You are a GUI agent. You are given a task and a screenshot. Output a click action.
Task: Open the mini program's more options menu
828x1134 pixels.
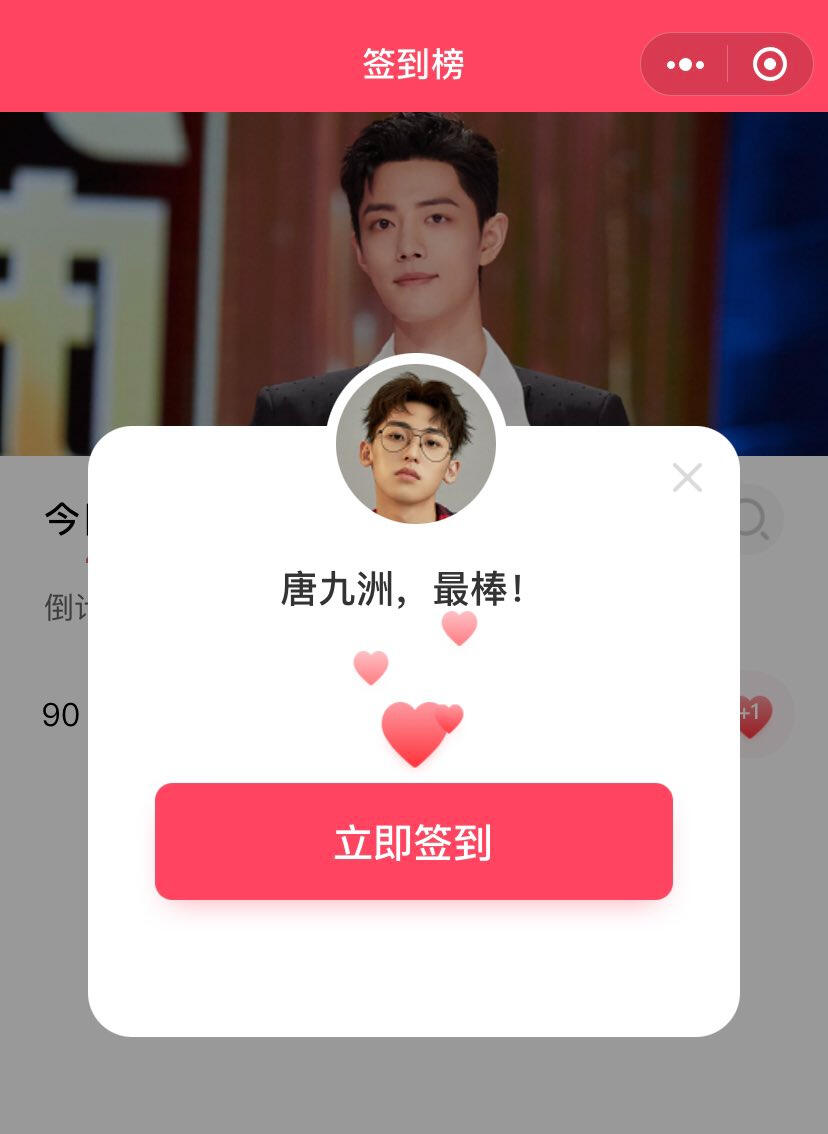coord(685,65)
